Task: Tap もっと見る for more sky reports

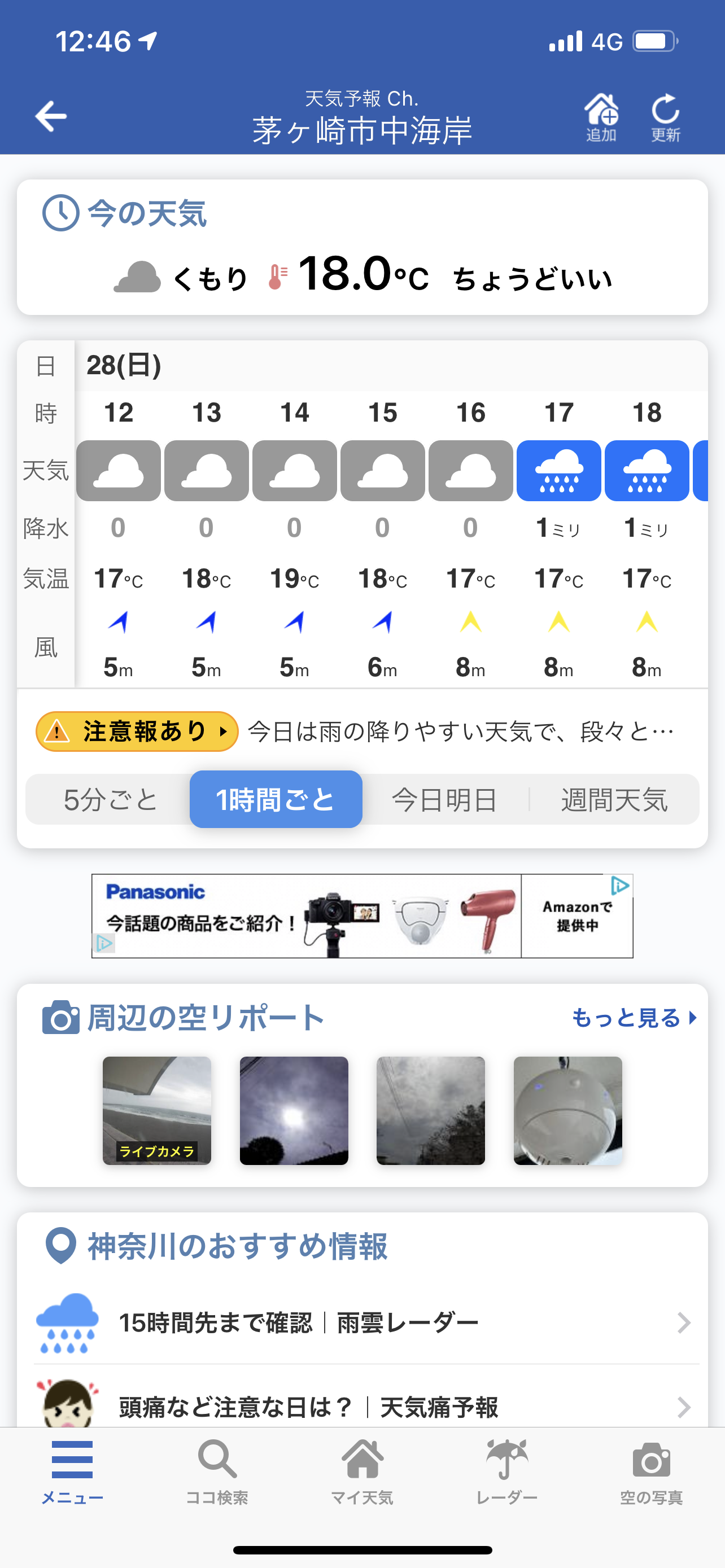Action: 634,1018
